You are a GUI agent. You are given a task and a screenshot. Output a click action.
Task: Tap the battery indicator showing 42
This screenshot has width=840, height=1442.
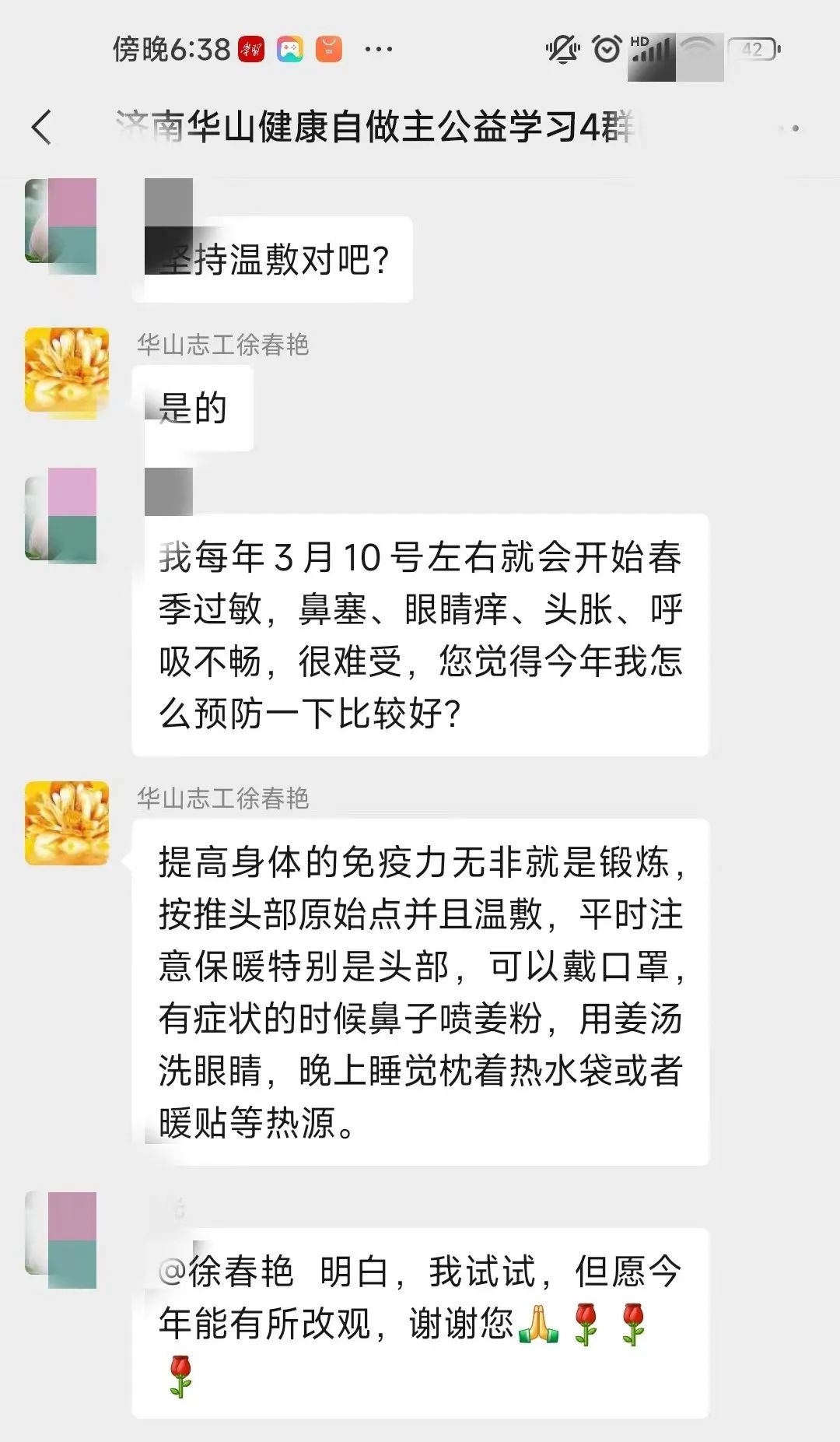(x=753, y=48)
